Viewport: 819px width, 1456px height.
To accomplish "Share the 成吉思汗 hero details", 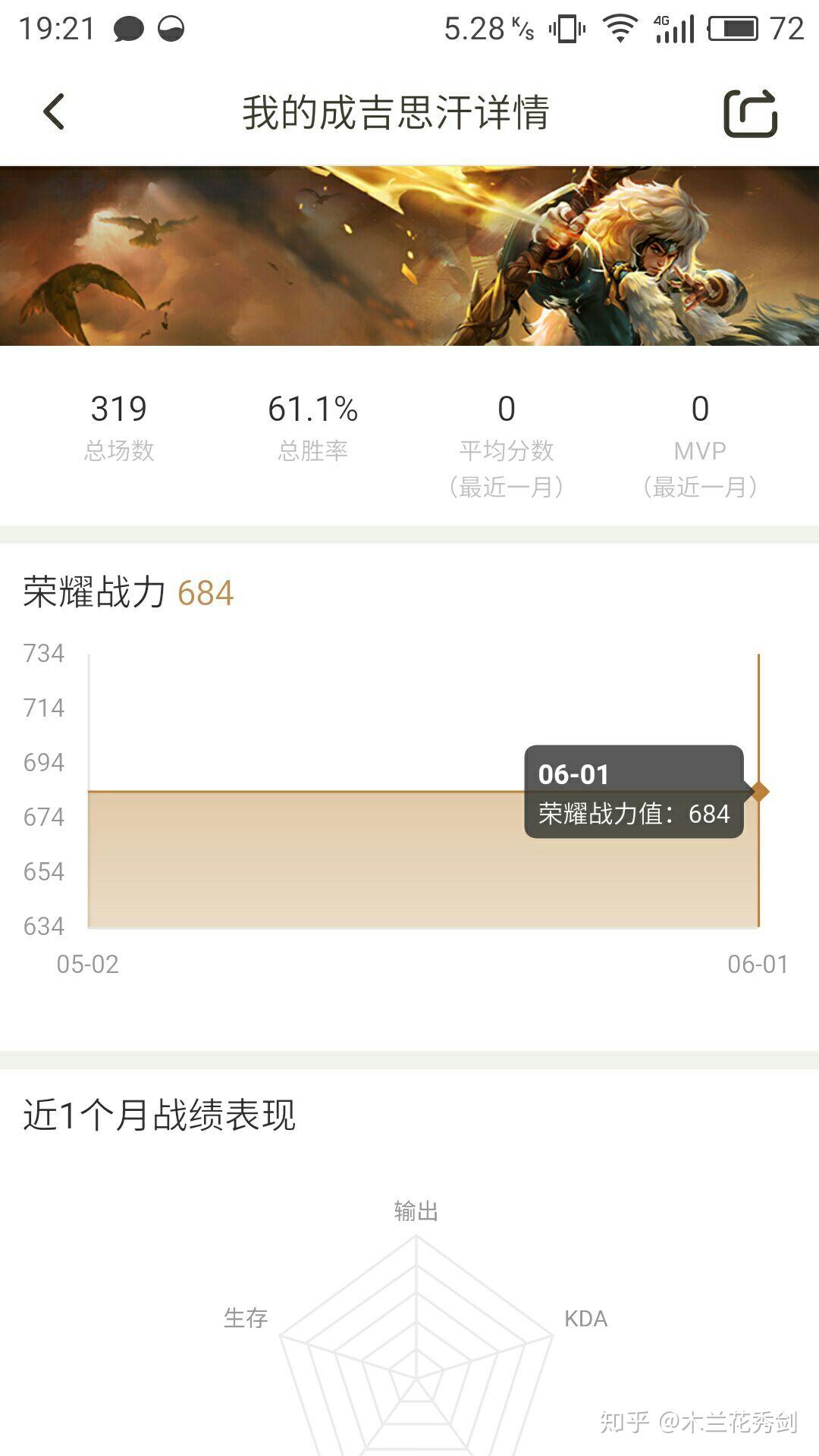I will pos(751,113).
